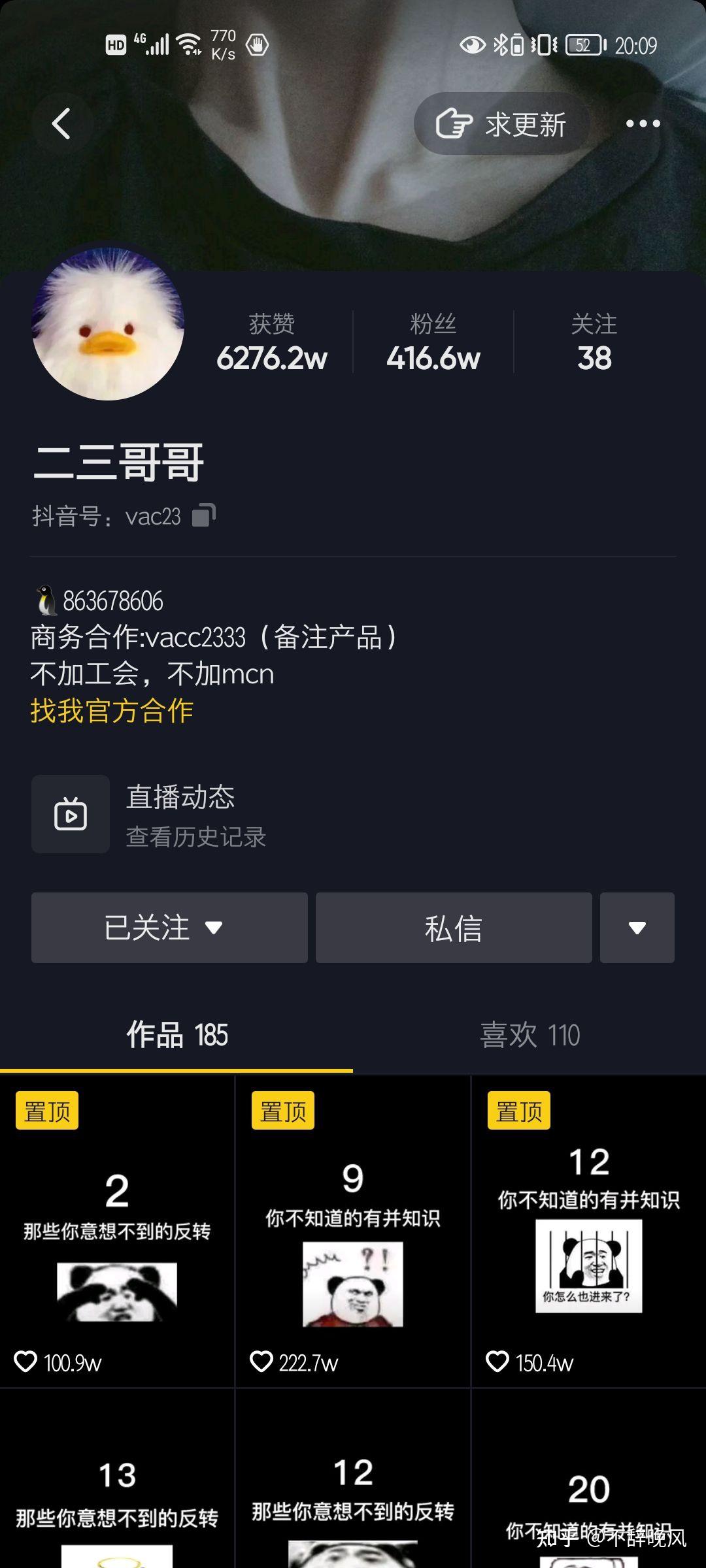706x1568 pixels.
Task: Tap the battery indicator in the status bar
Action: tap(583, 44)
